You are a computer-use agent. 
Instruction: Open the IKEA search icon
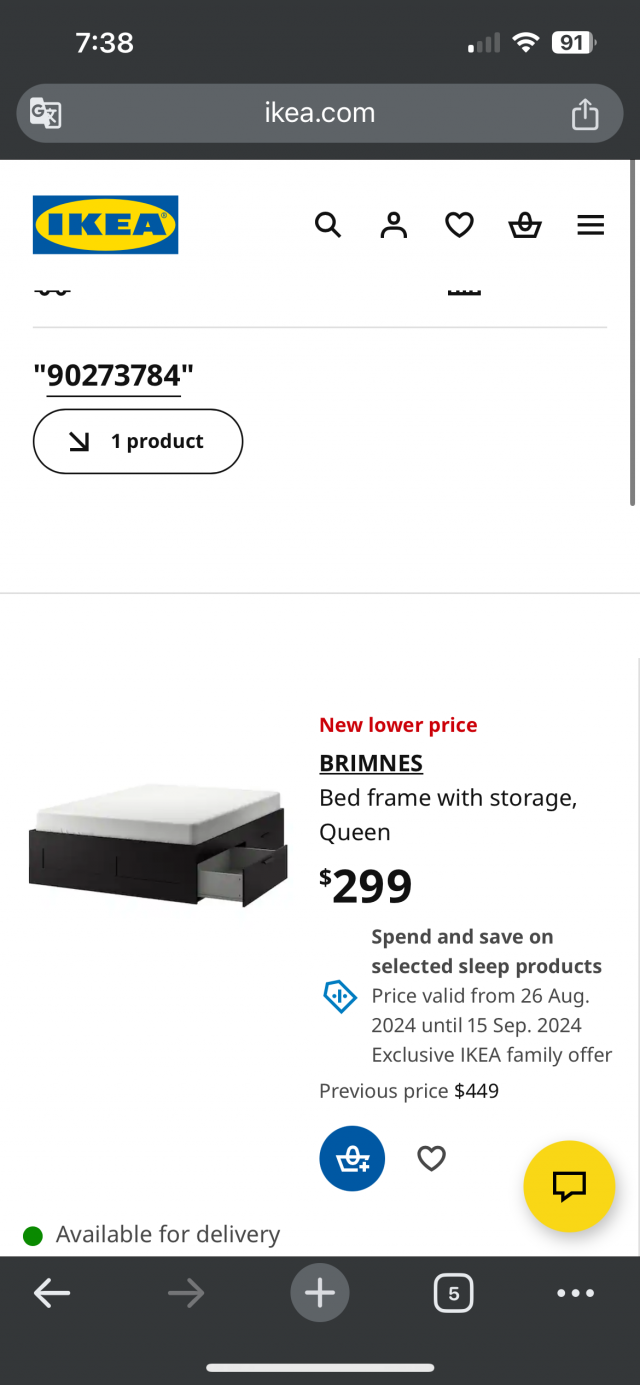coord(328,225)
